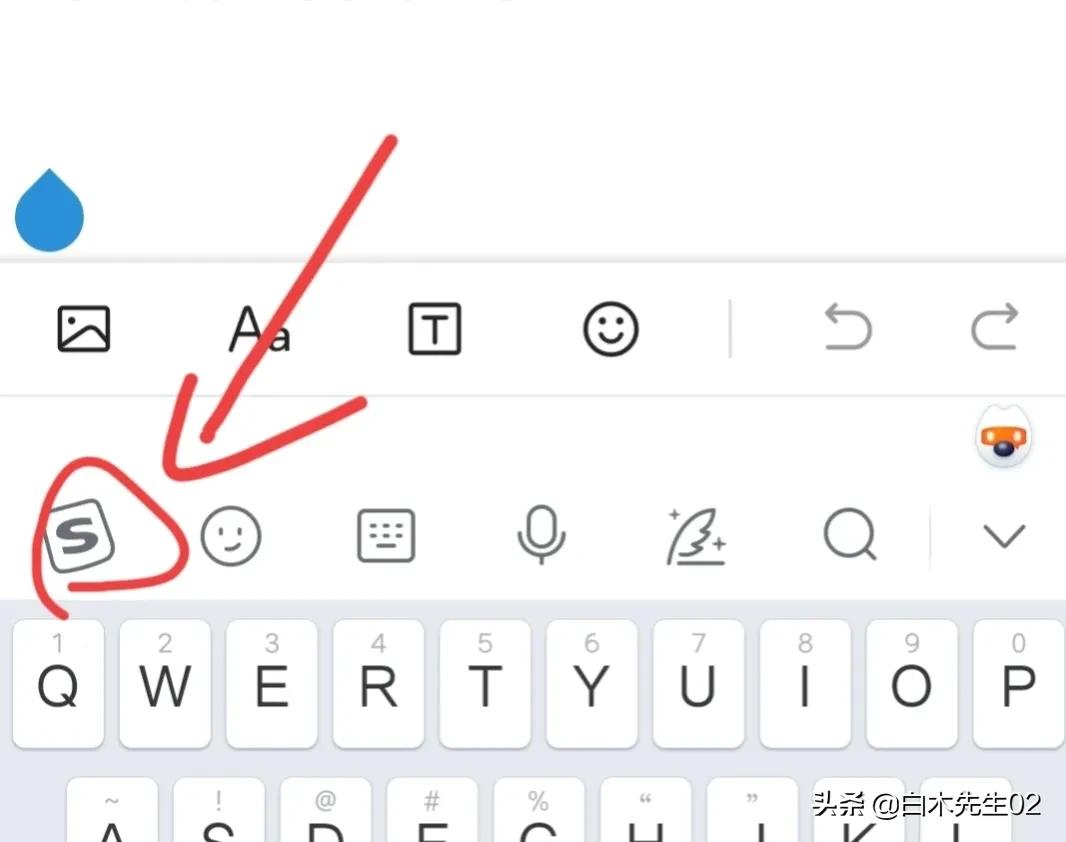The height and width of the screenshot is (842, 1066).
Task: Switch keyboard layout via keyboard icon
Action: (x=386, y=537)
